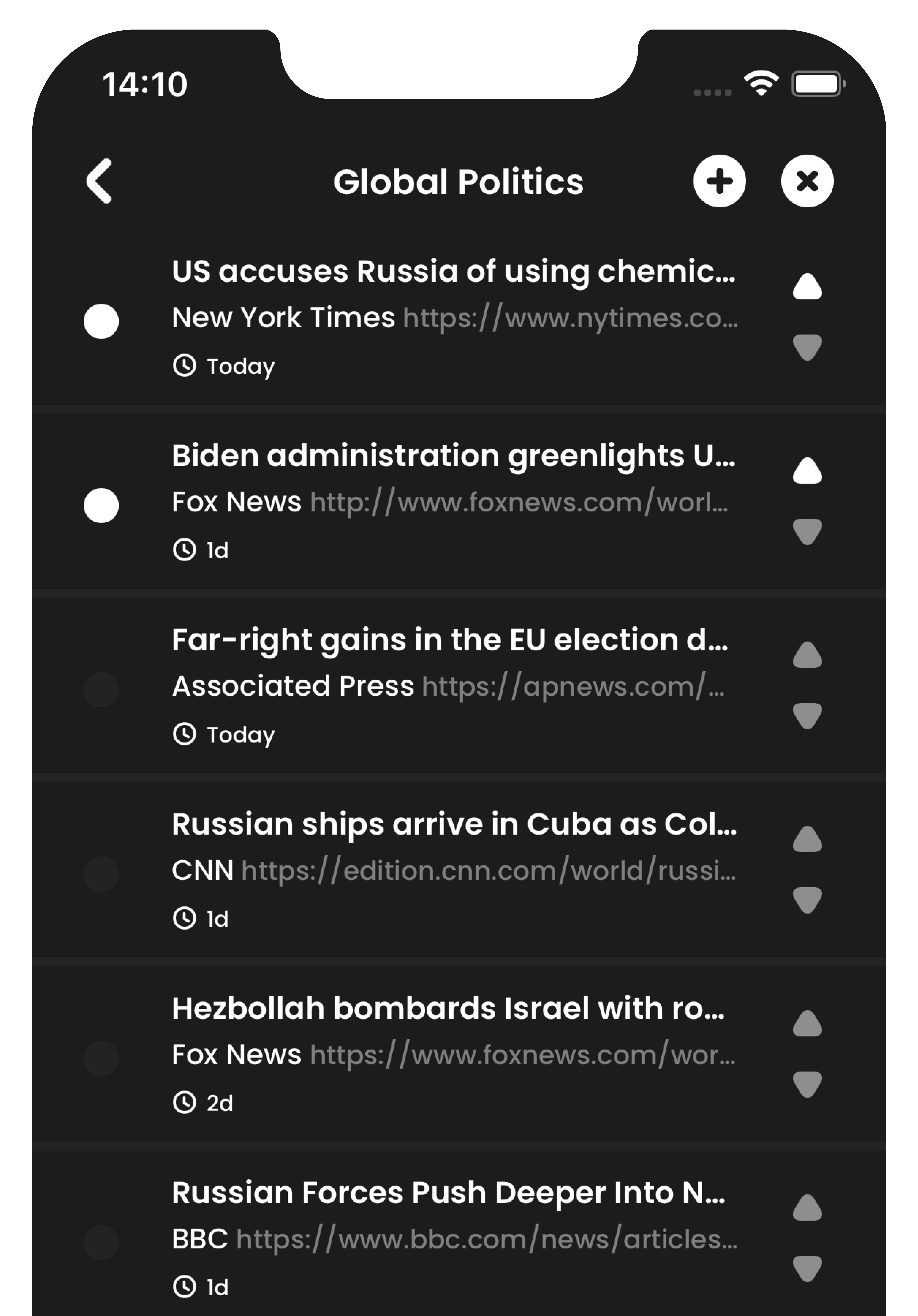Open the Biden administration greenlights article
This screenshot has width=918, height=1316.
[x=453, y=456]
